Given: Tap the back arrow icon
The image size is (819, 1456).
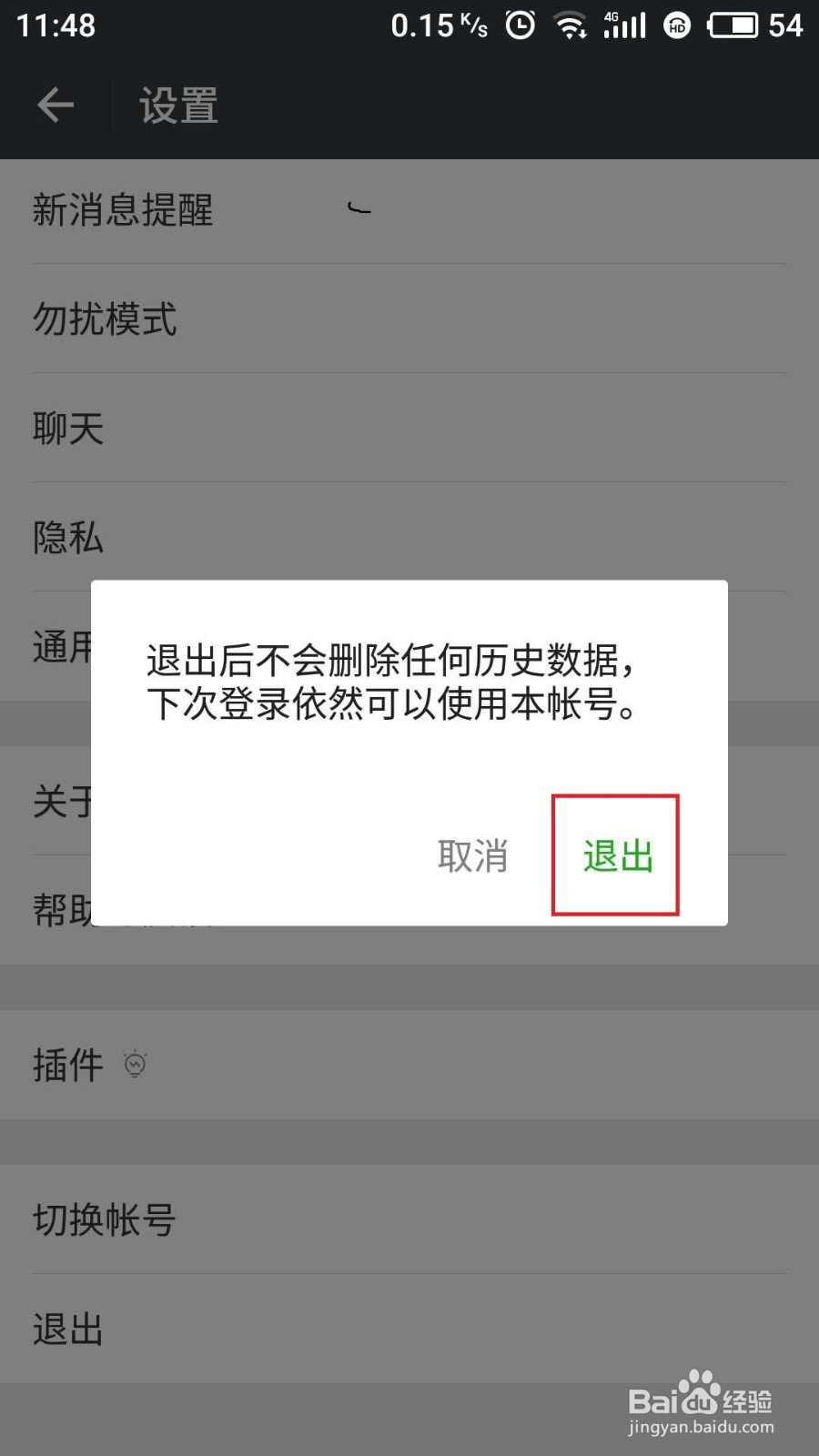Looking at the screenshot, I should coord(55,105).
